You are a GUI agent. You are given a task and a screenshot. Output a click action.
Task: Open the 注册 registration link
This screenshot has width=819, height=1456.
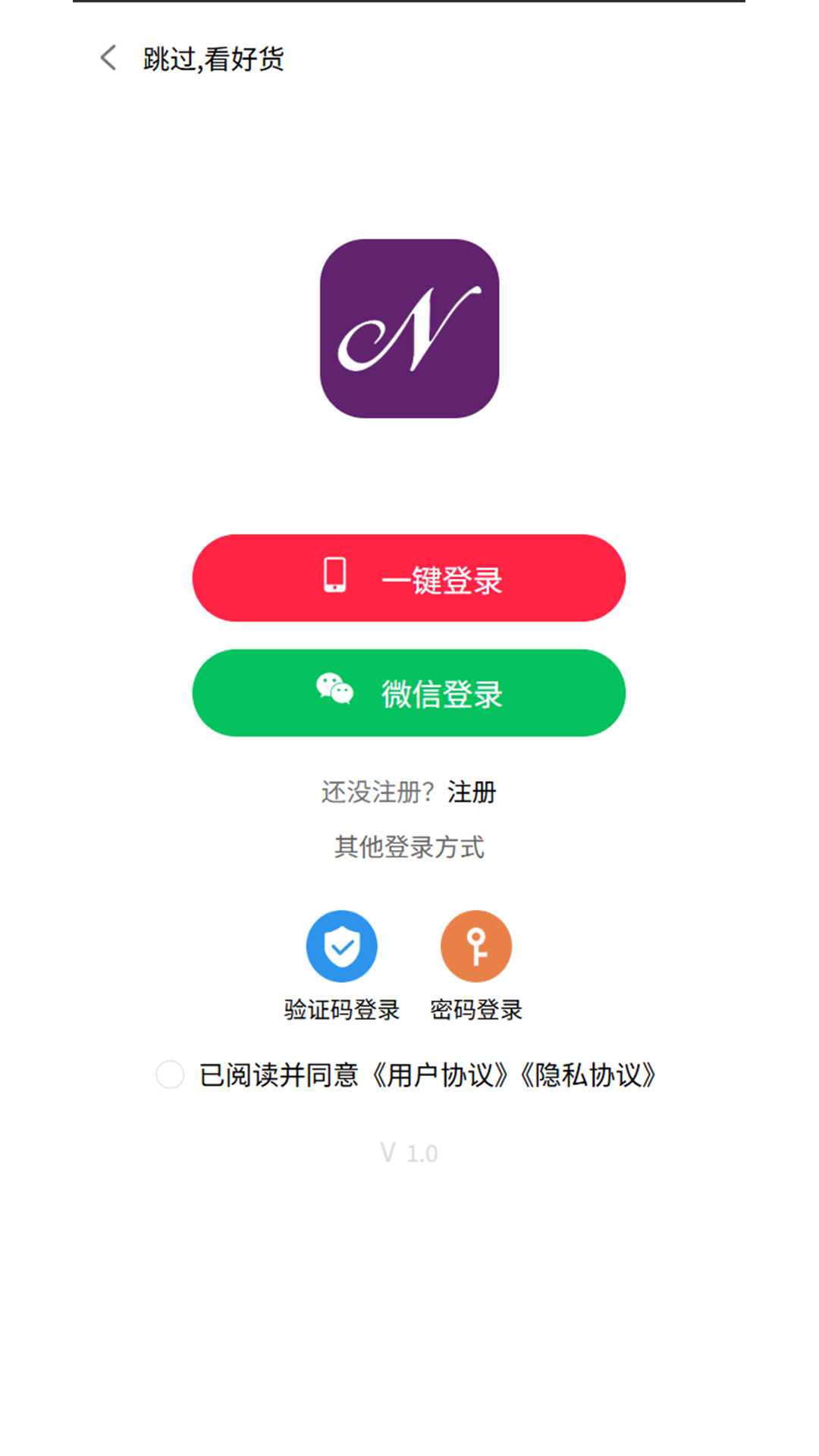click(x=472, y=792)
